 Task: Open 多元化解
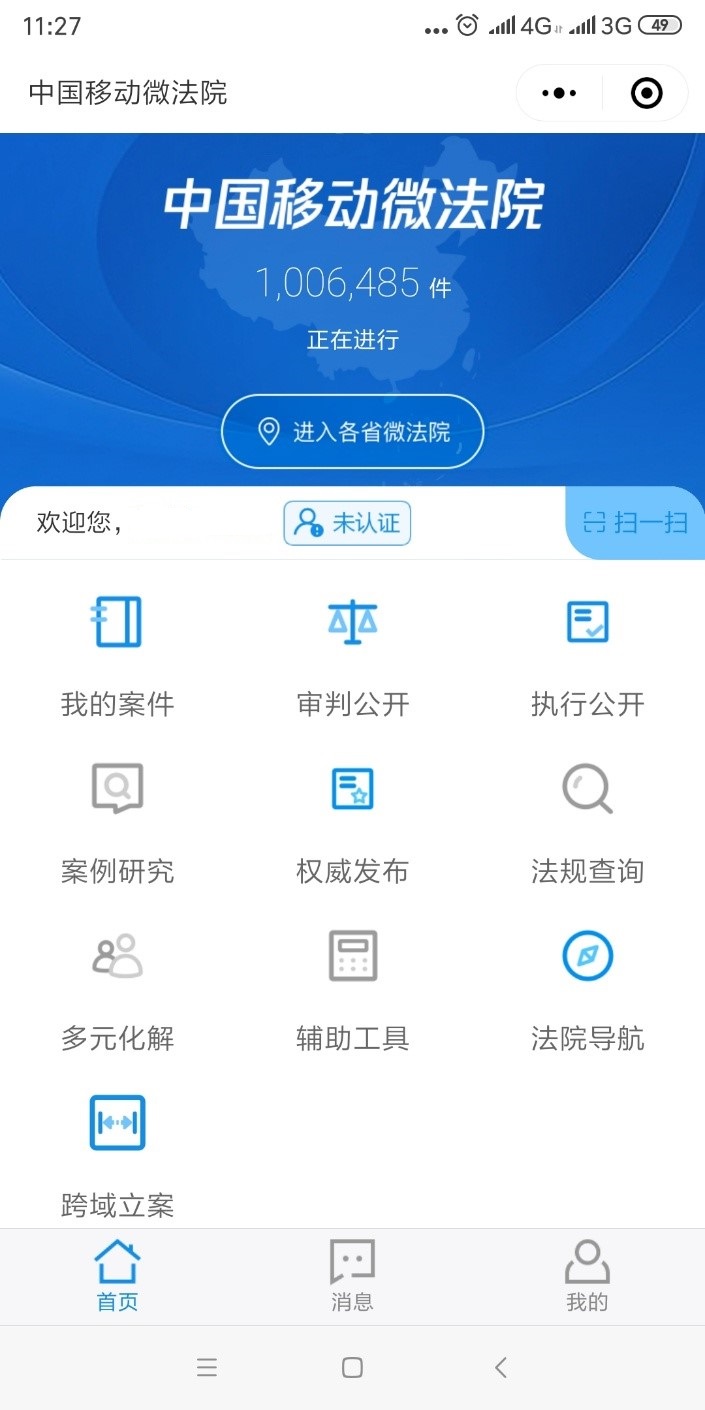point(117,991)
